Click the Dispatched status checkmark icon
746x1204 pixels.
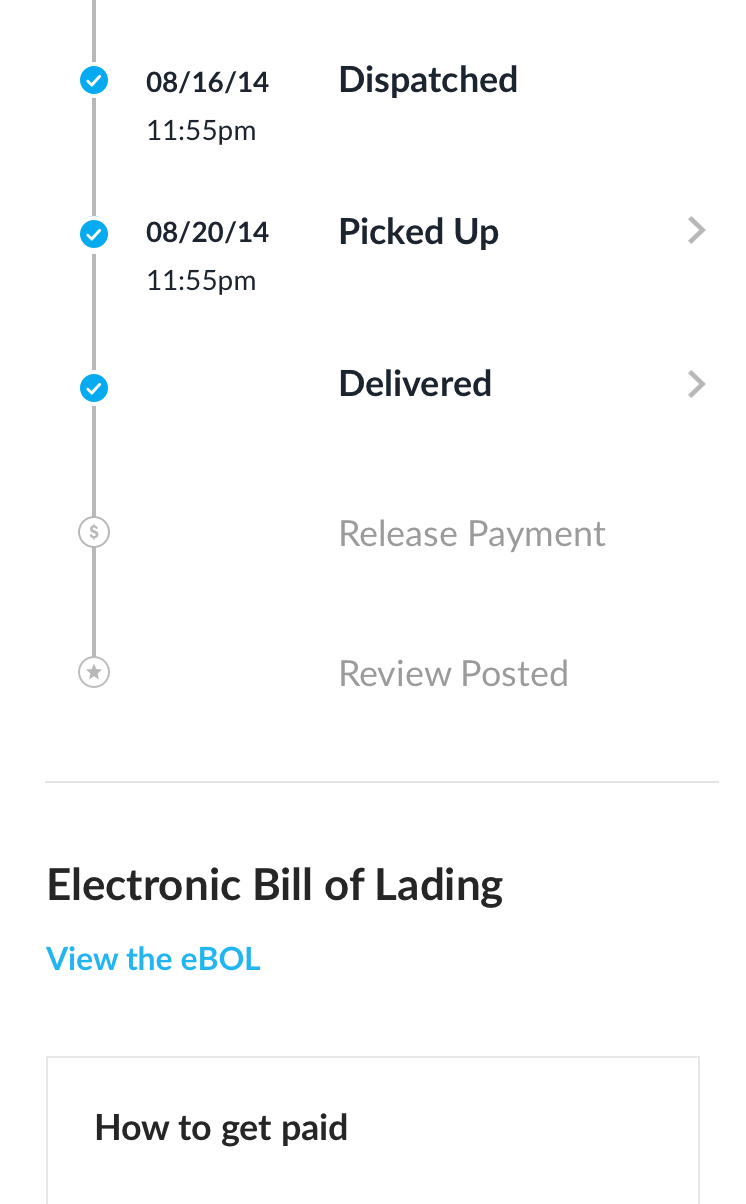click(x=93, y=80)
